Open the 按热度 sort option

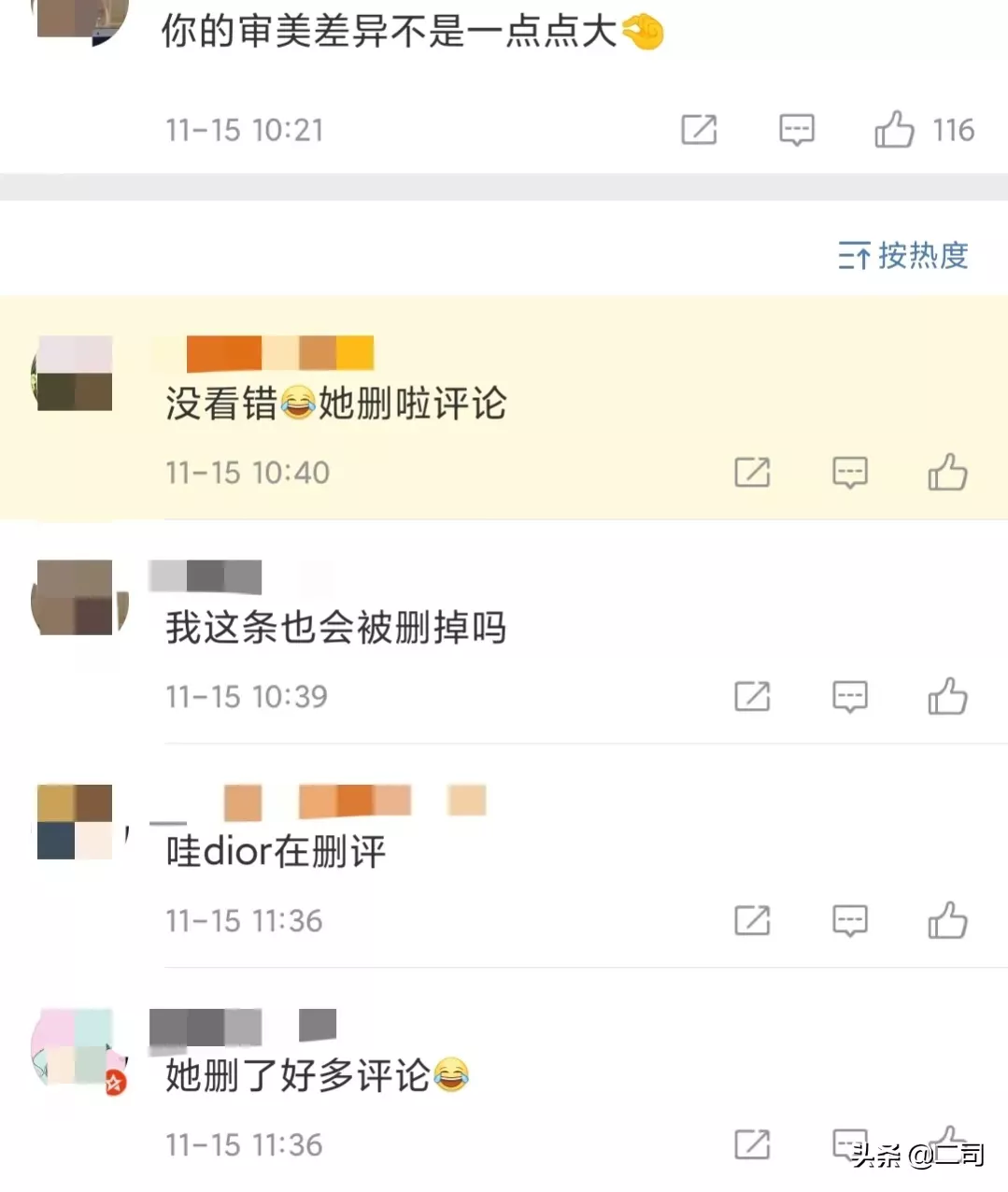point(903,255)
